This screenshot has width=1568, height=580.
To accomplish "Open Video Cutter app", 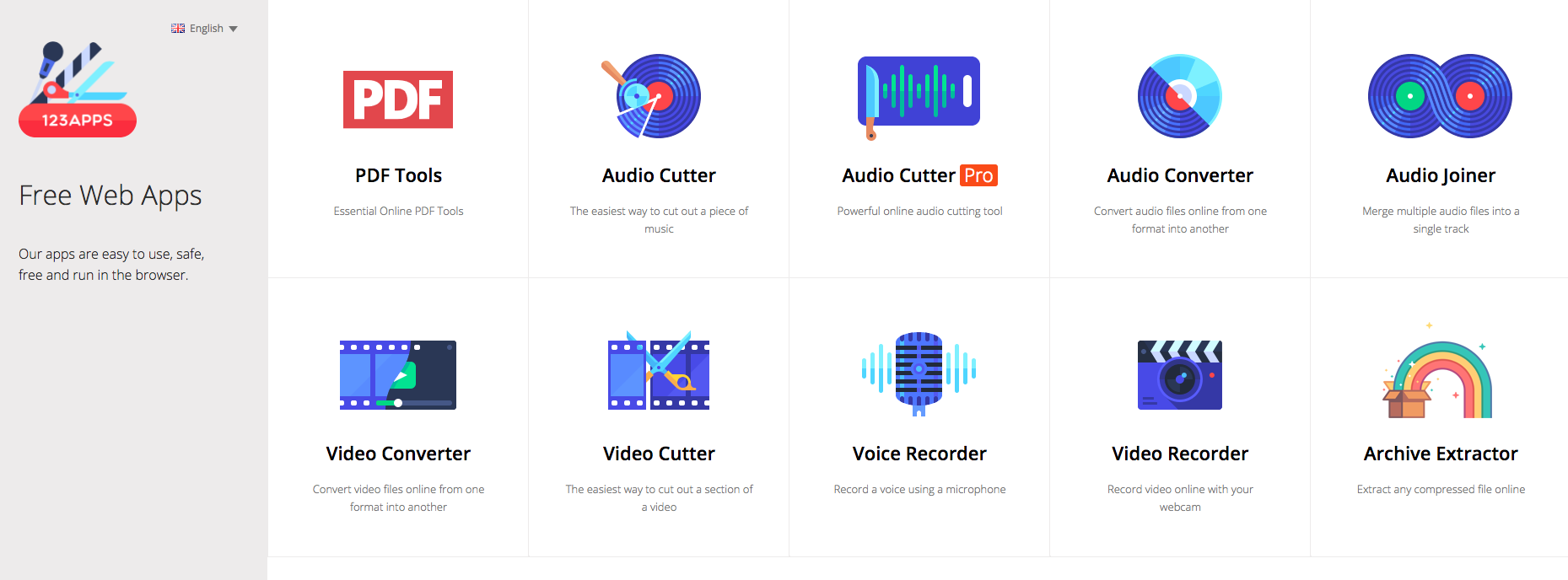I will (x=659, y=454).
